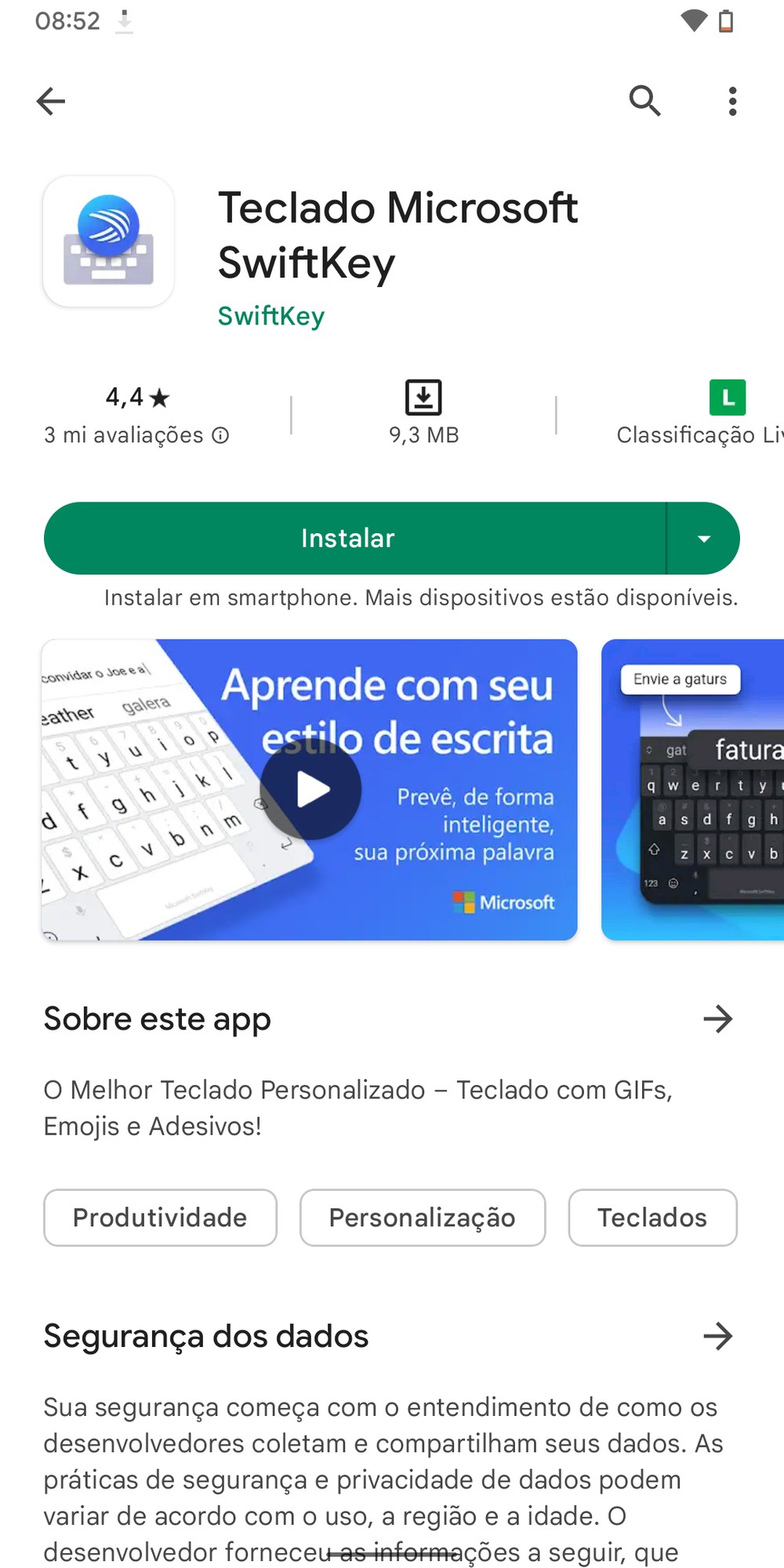The width and height of the screenshot is (784, 1568).
Task: Open the three-dot overflow menu
Action: point(732,101)
